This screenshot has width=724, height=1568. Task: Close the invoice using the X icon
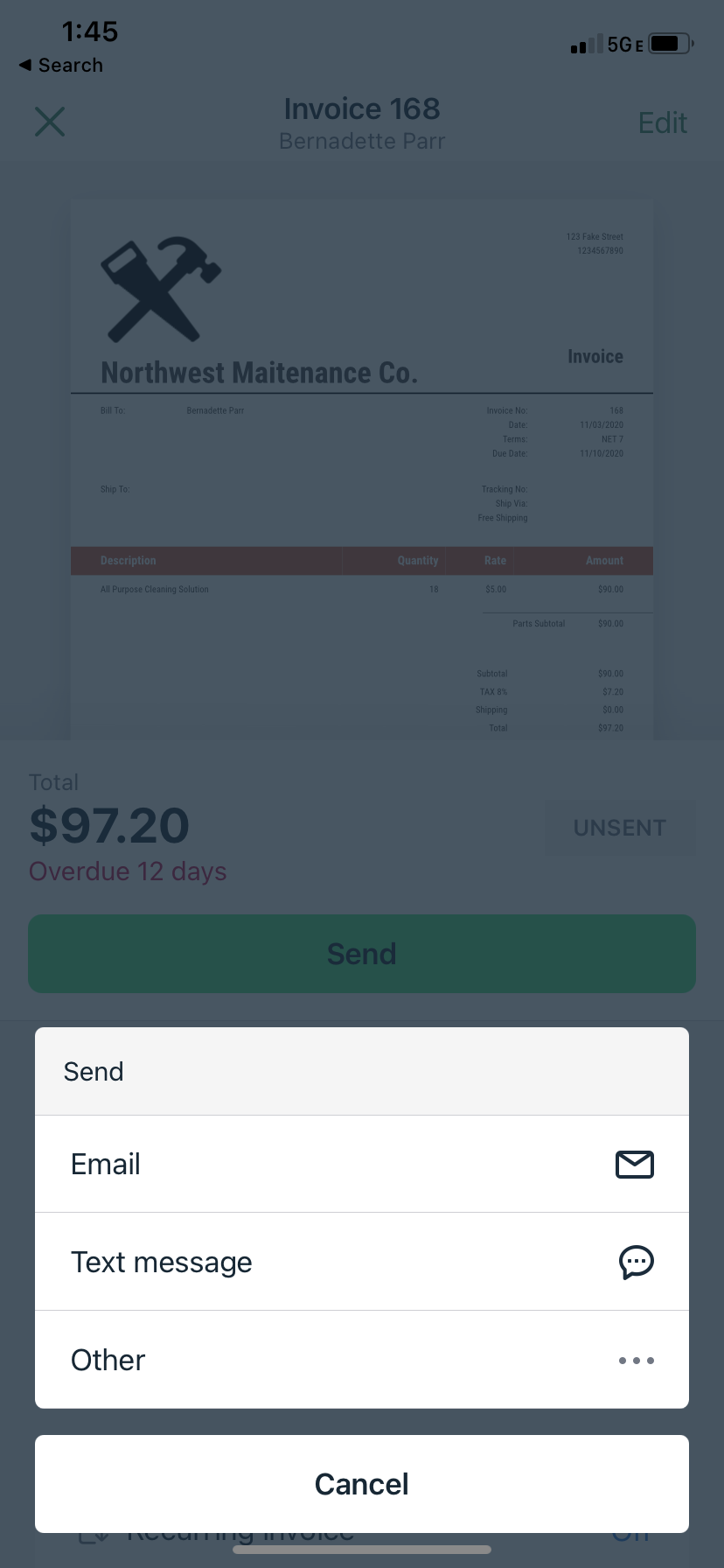pos(50,122)
